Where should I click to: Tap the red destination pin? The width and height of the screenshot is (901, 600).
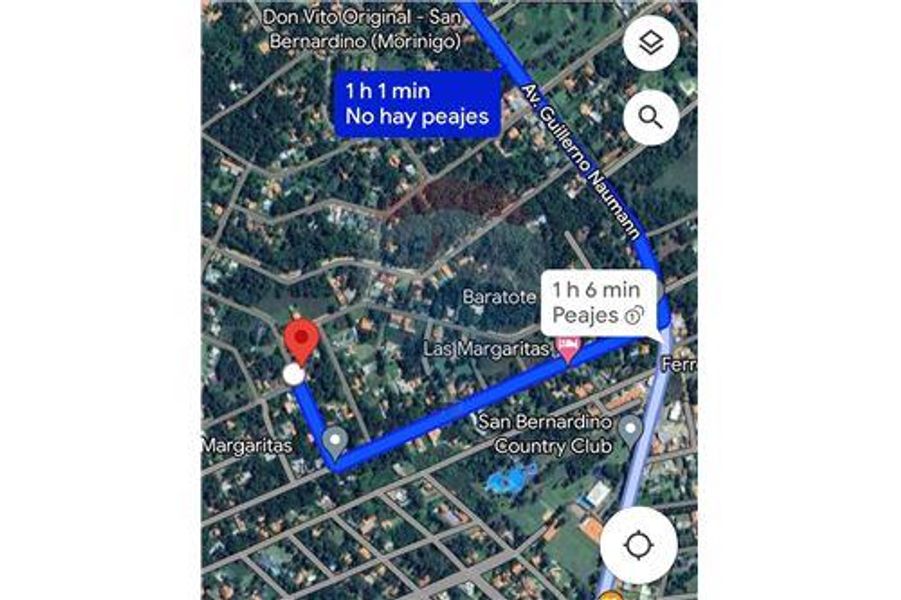pyautogui.click(x=301, y=341)
